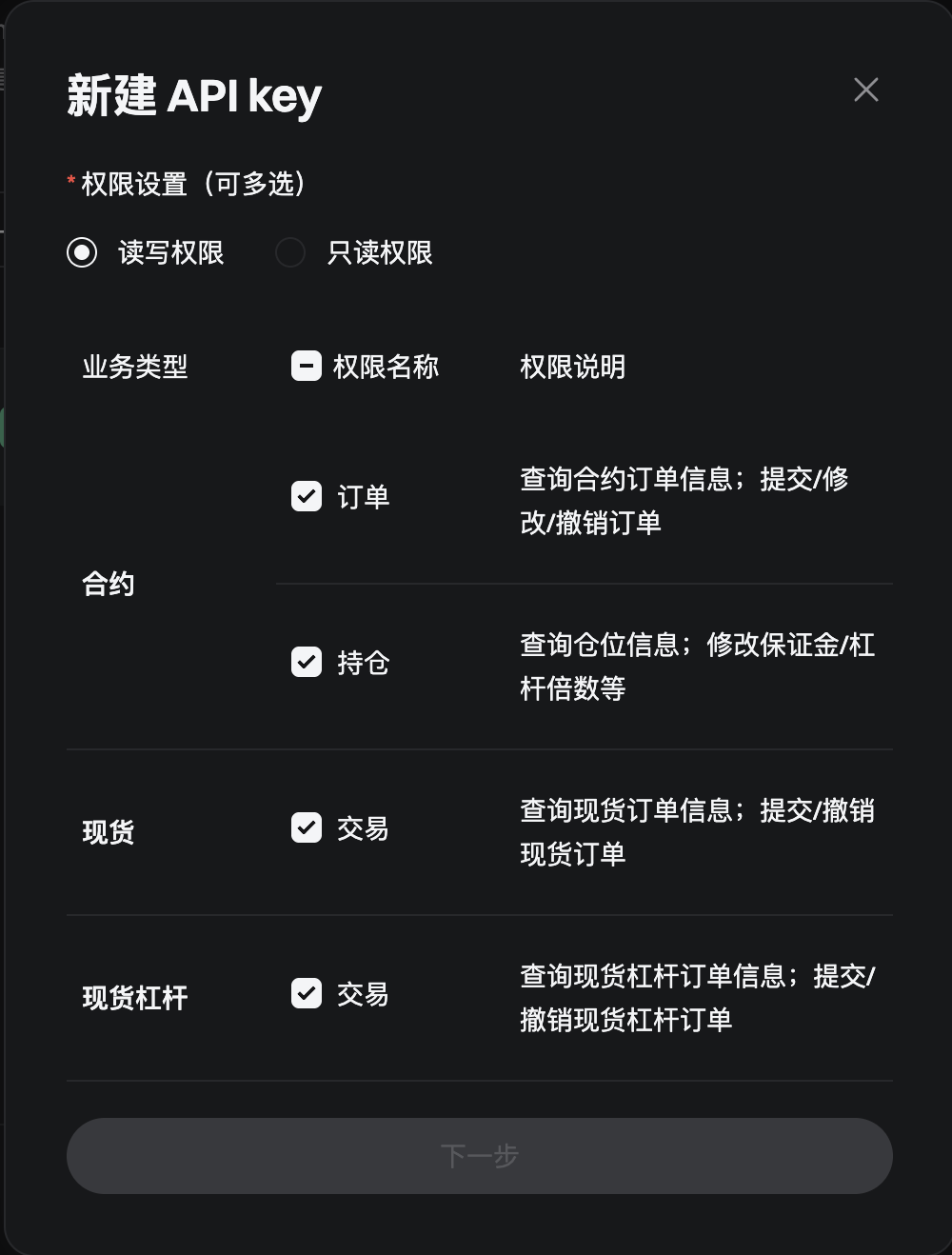Viewport: 952px width, 1255px height.
Task: Uncheck the 交易 checkbox for 现货
Action: coord(307,827)
